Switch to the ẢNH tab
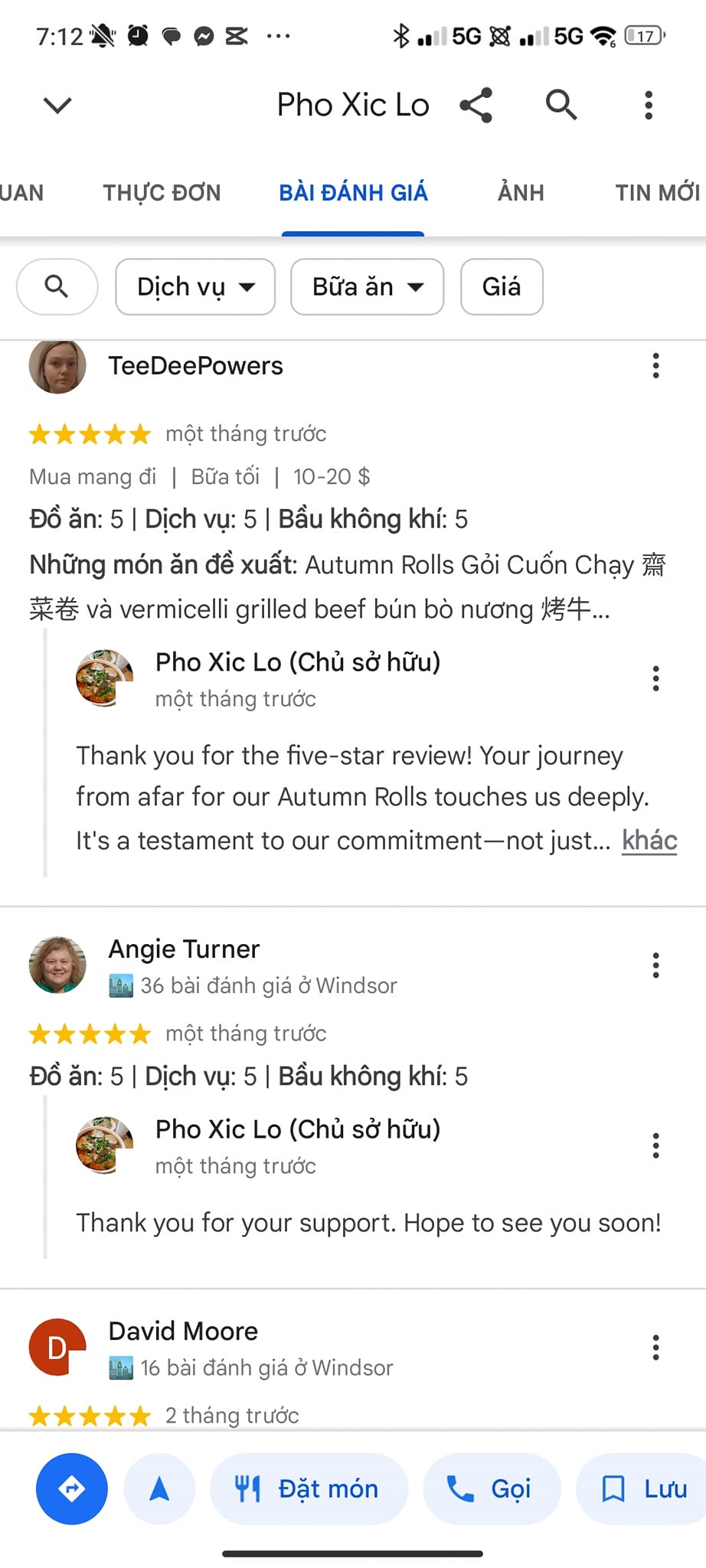 pos(521,192)
